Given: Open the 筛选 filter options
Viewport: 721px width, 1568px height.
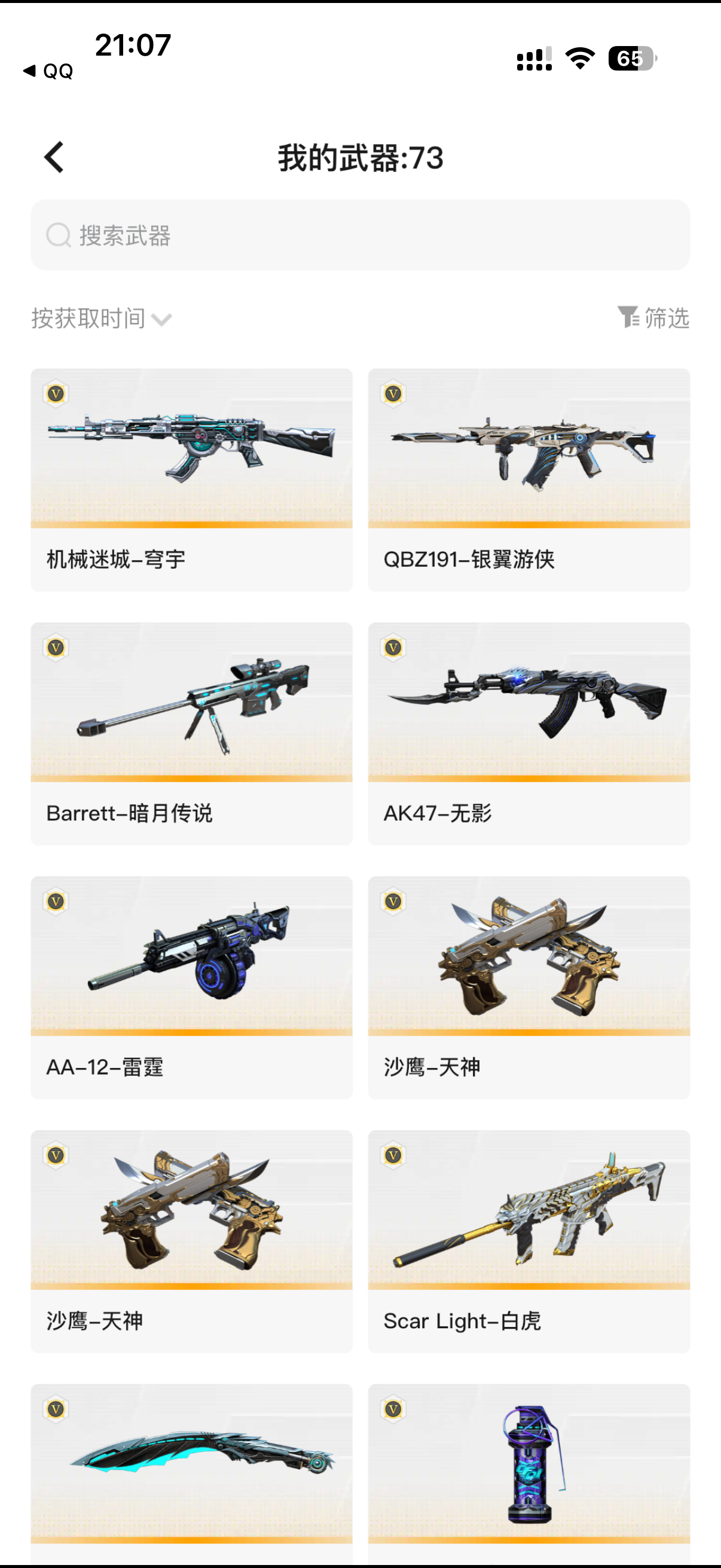Looking at the screenshot, I should pyautogui.click(x=653, y=318).
